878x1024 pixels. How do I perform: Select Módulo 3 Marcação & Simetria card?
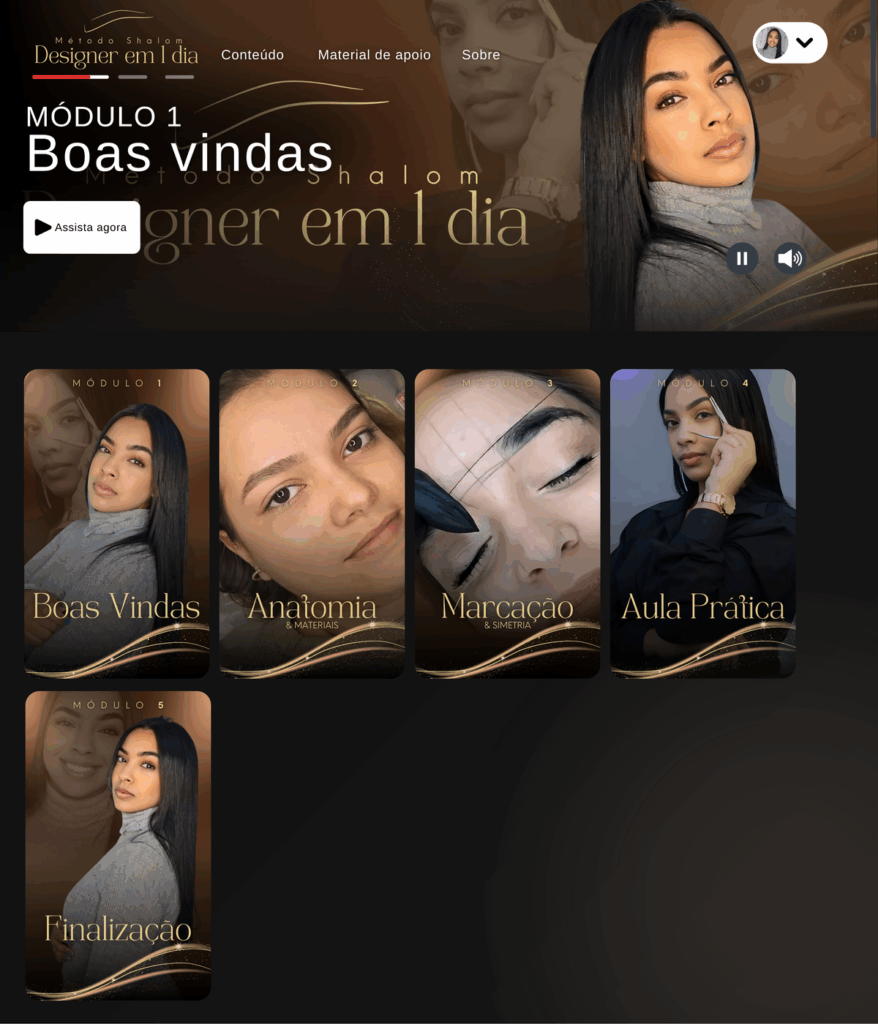[x=507, y=523]
